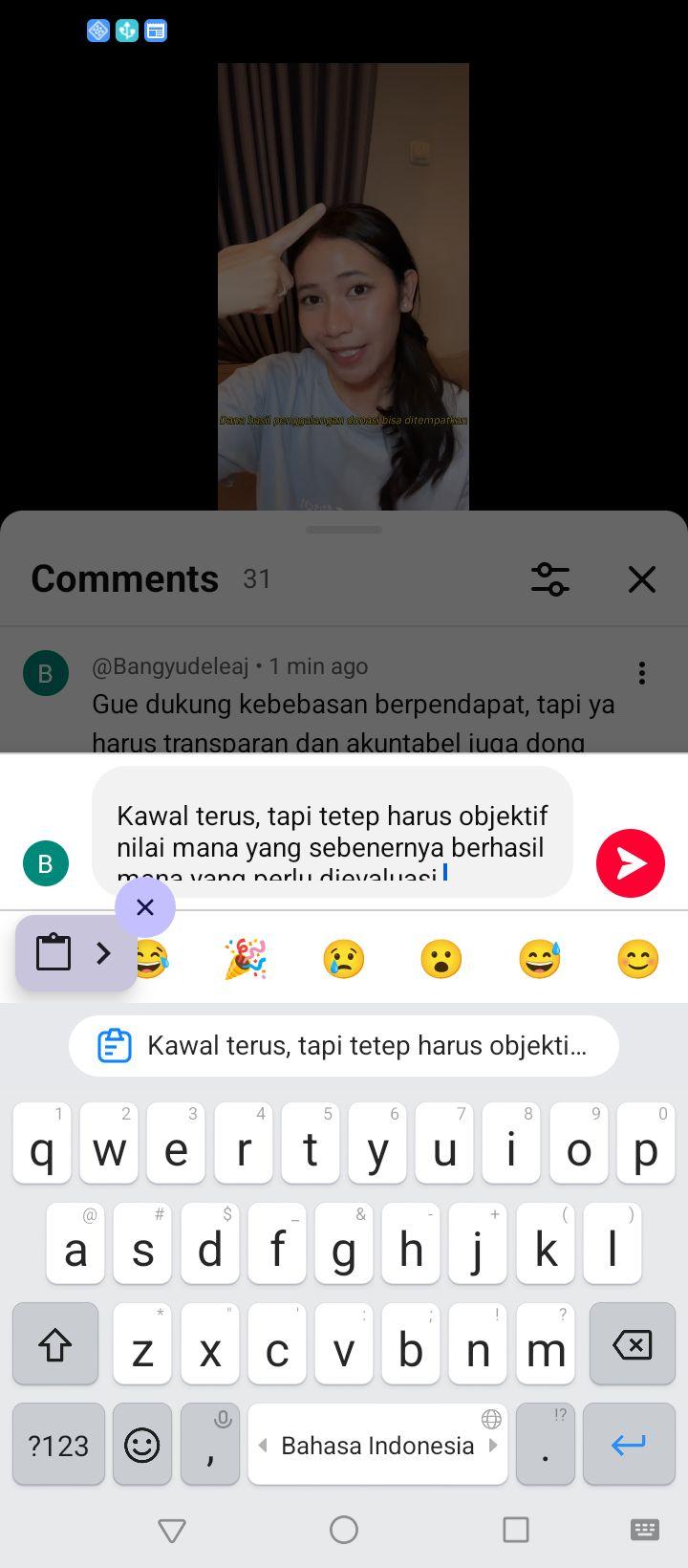Paste clipboard suggestion "Kawal terus, tapi tetep…"
Viewport: 688px width, 1568px height.
point(344,1046)
